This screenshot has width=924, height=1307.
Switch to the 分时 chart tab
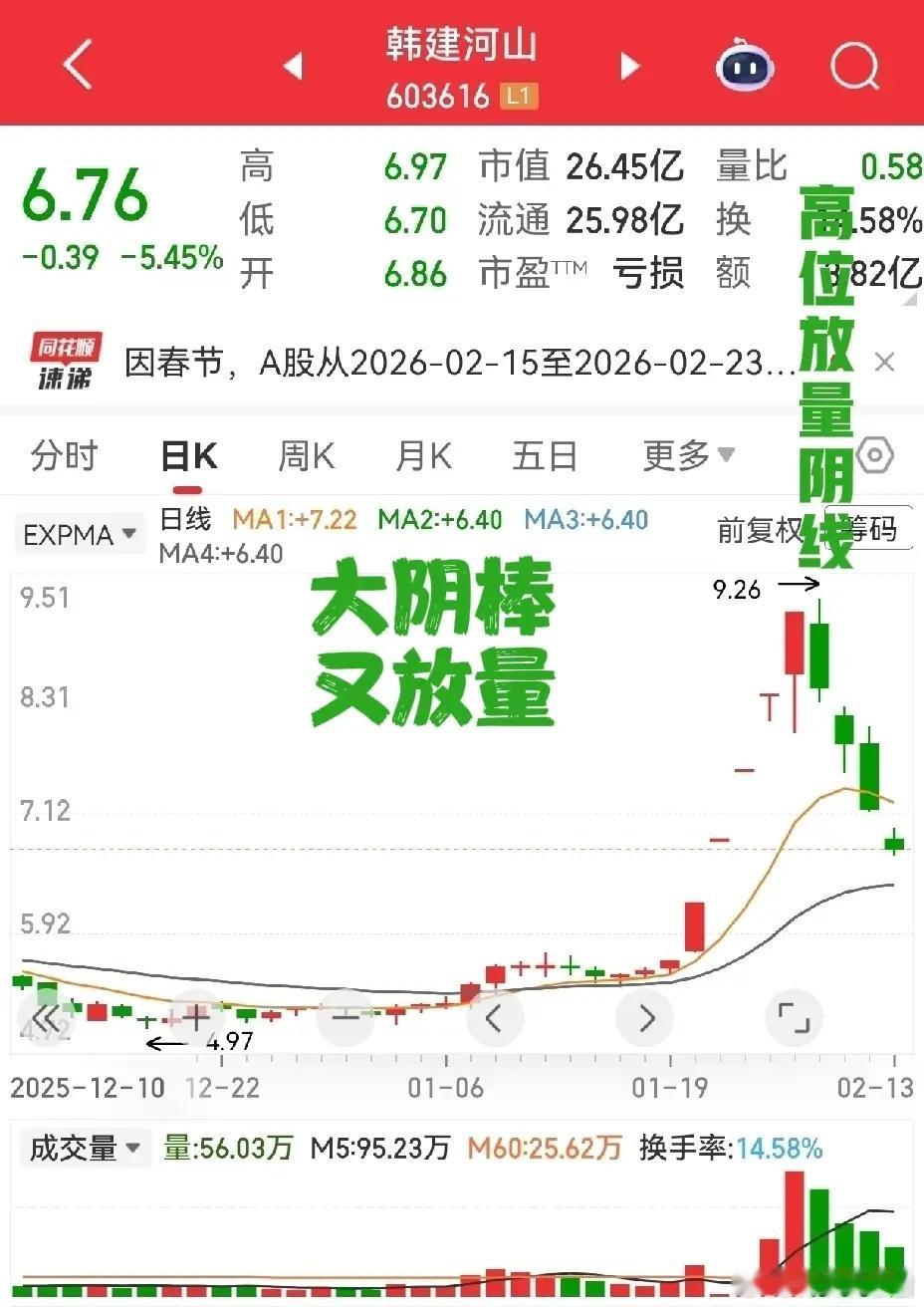click(x=65, y=456)
